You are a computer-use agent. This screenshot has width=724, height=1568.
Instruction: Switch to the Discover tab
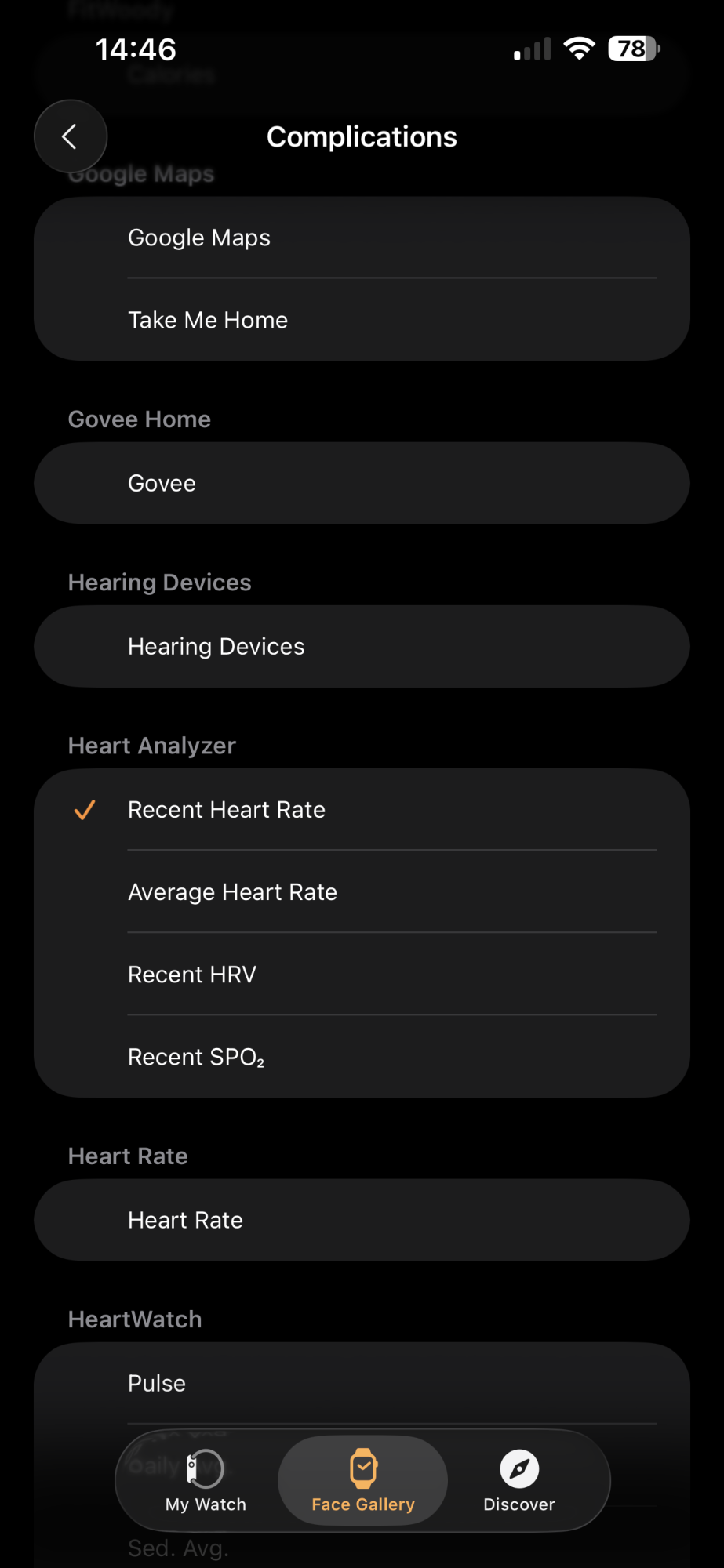[x=519, y=1480]
